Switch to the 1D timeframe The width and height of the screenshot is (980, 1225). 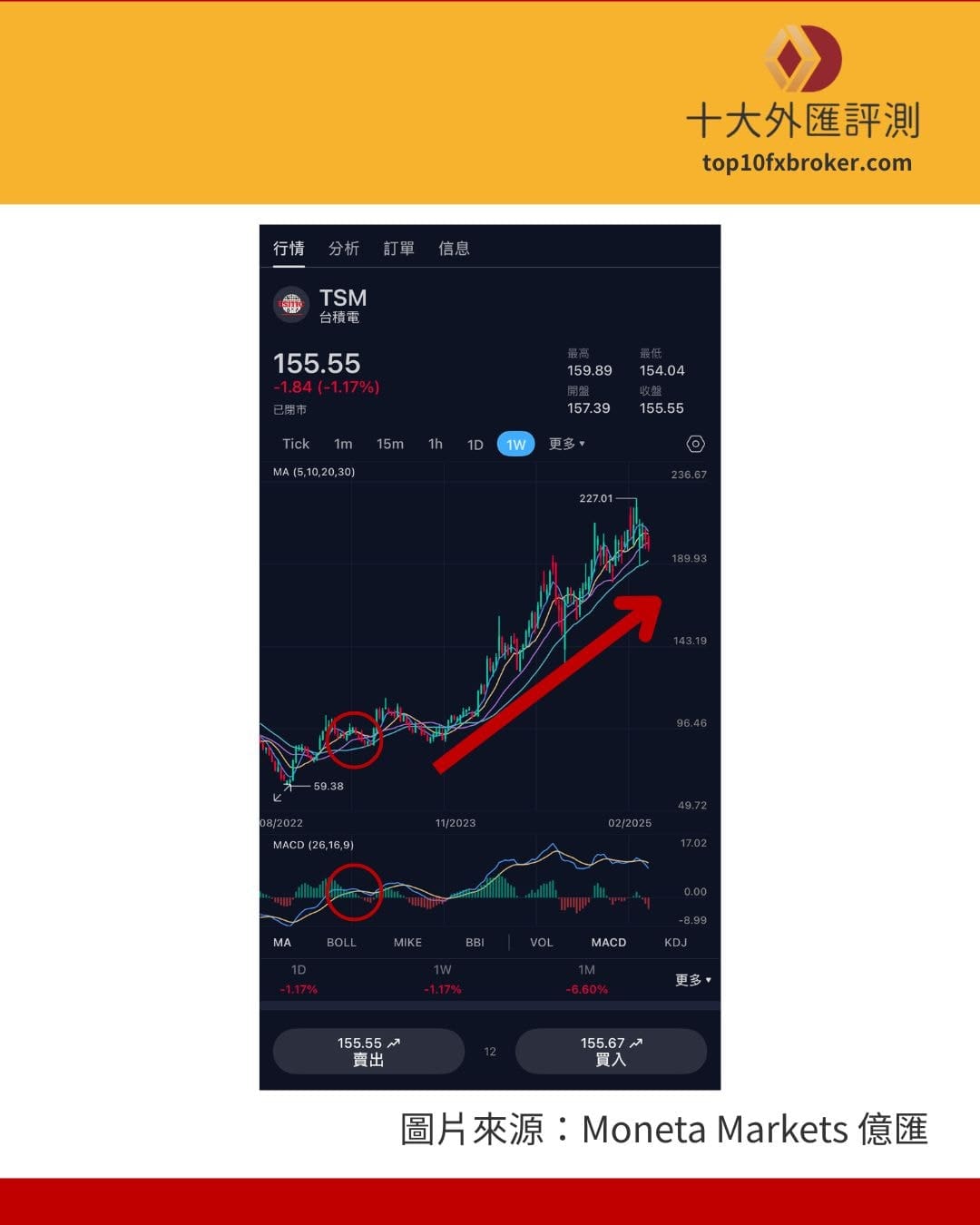[474, 444]
